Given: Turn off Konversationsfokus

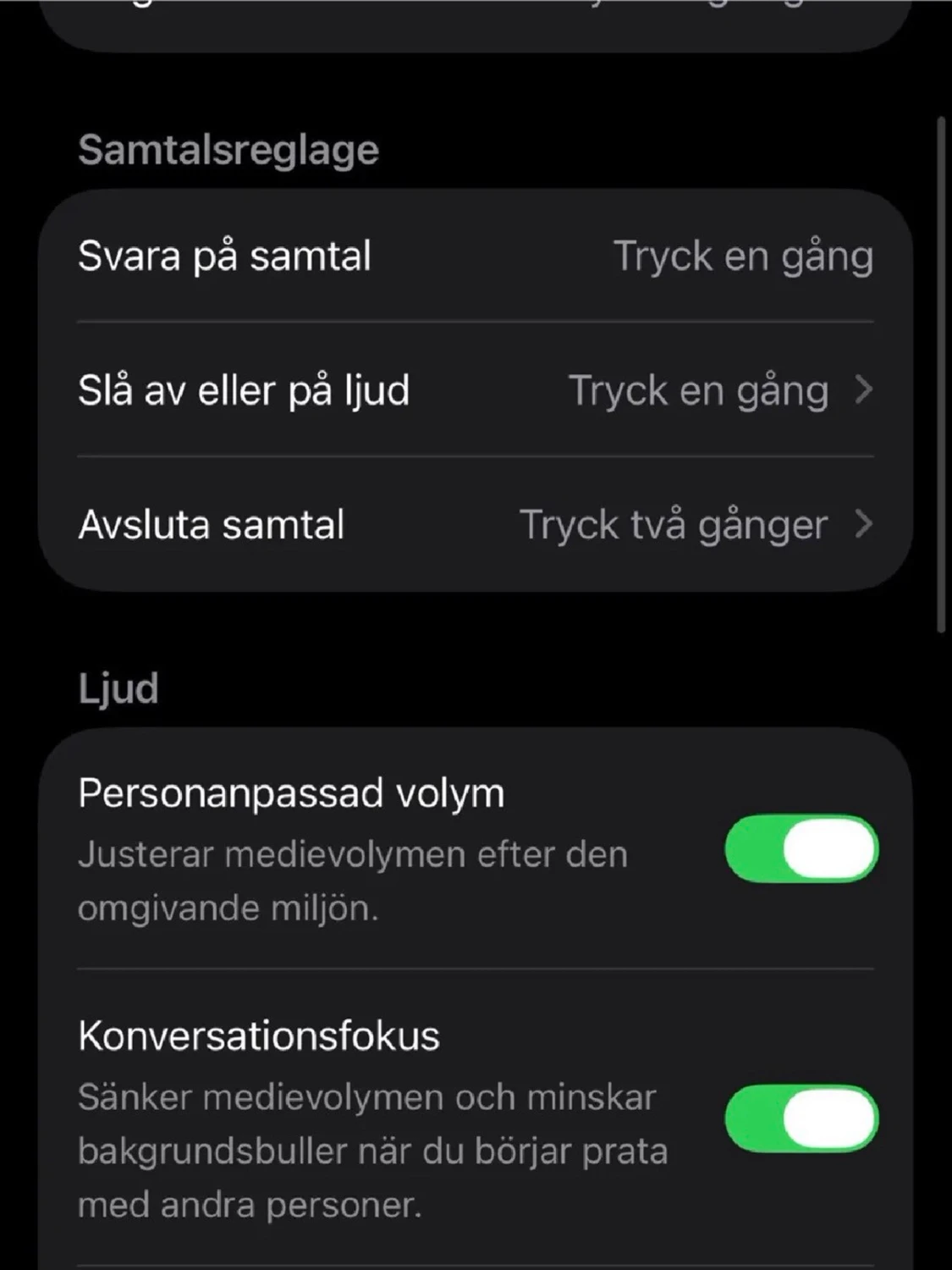Looking at the screenshot, I should pyautogui.click(x=802, y=1118).
